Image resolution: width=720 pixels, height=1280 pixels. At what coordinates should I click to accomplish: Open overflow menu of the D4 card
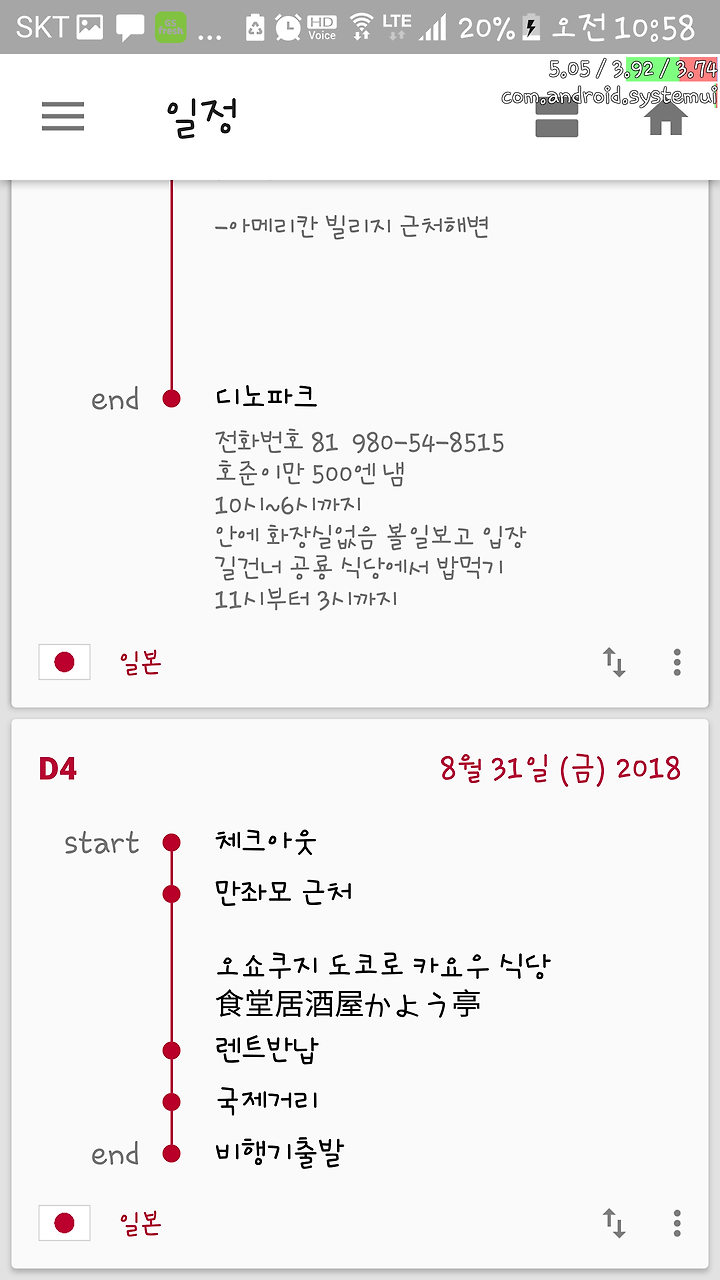tap(677, 1223)
